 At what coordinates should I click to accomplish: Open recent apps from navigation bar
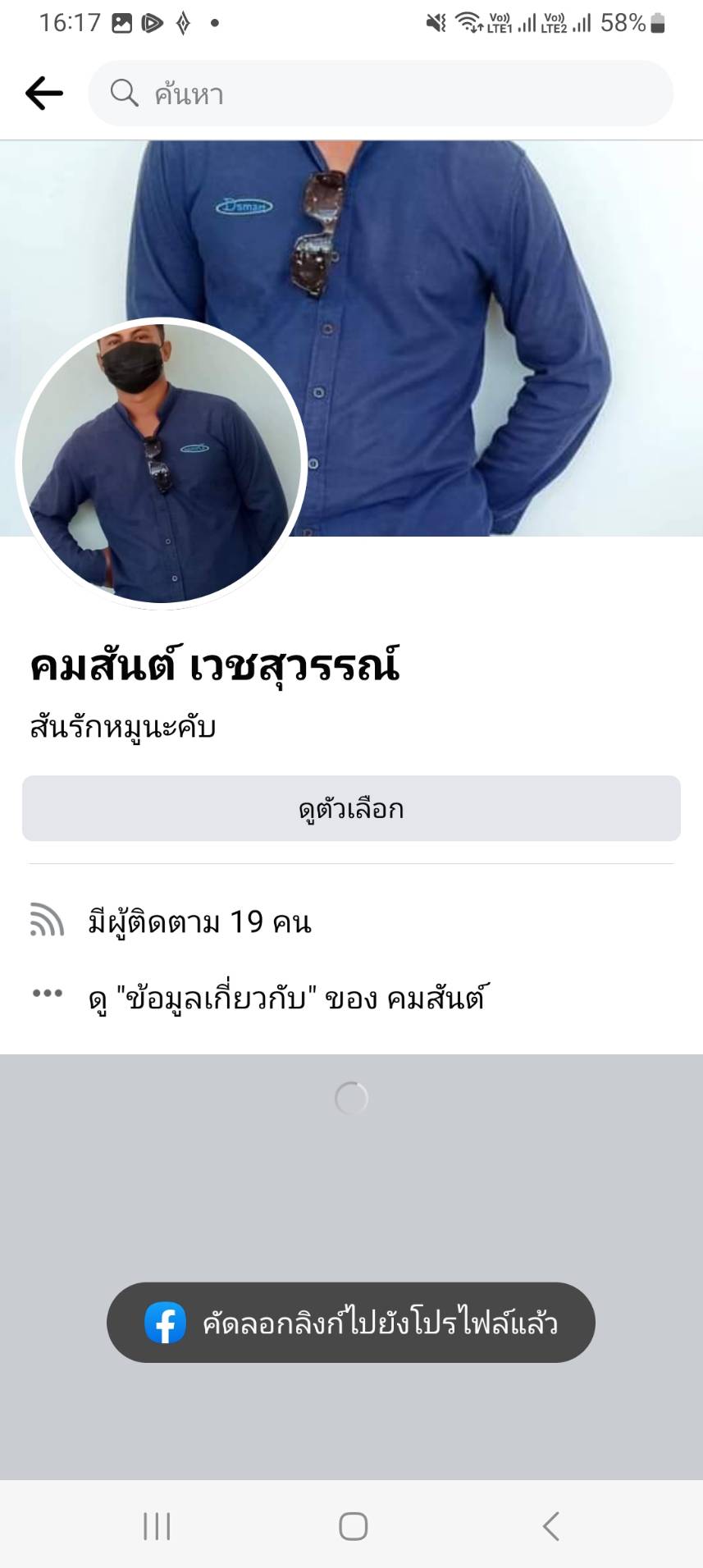157,1526
